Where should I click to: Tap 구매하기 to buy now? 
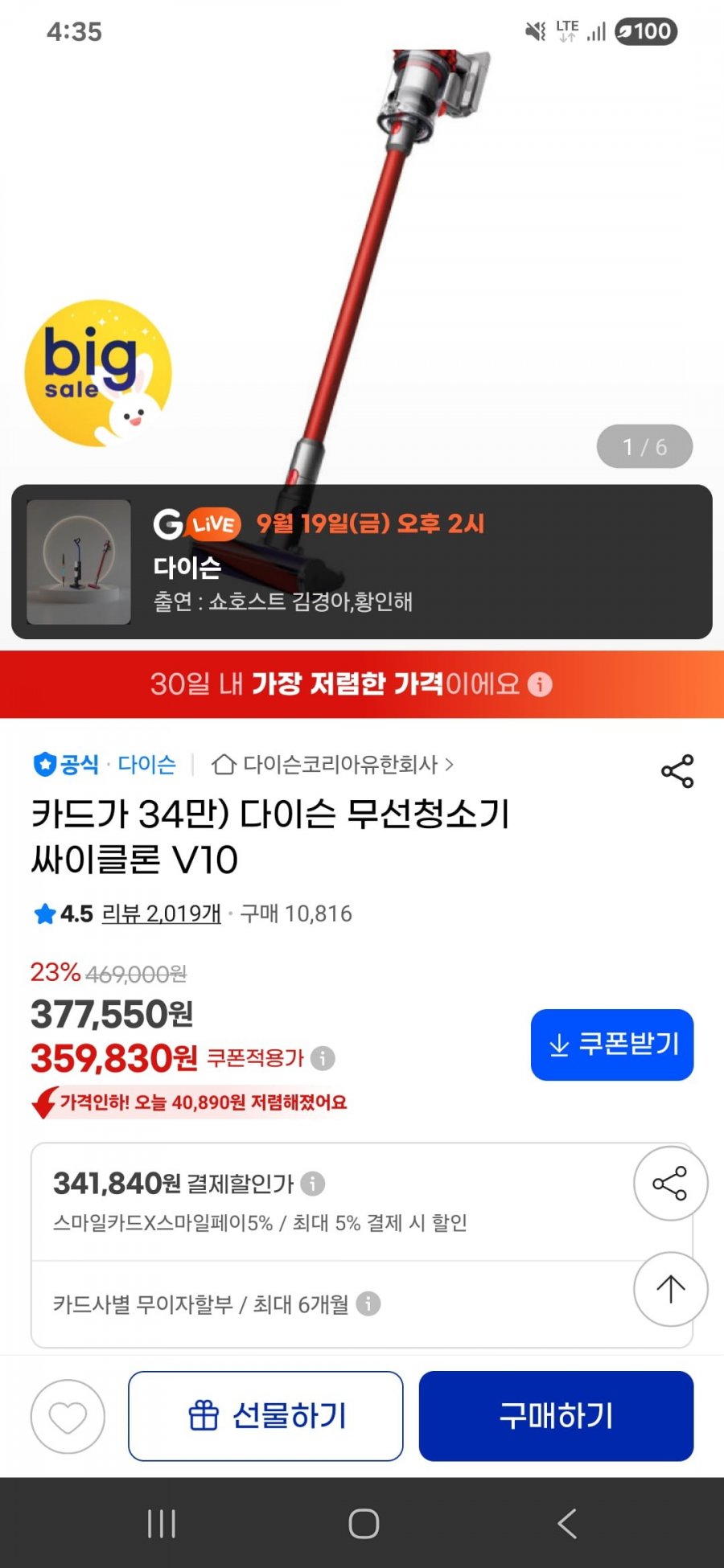click(556, 1416)
